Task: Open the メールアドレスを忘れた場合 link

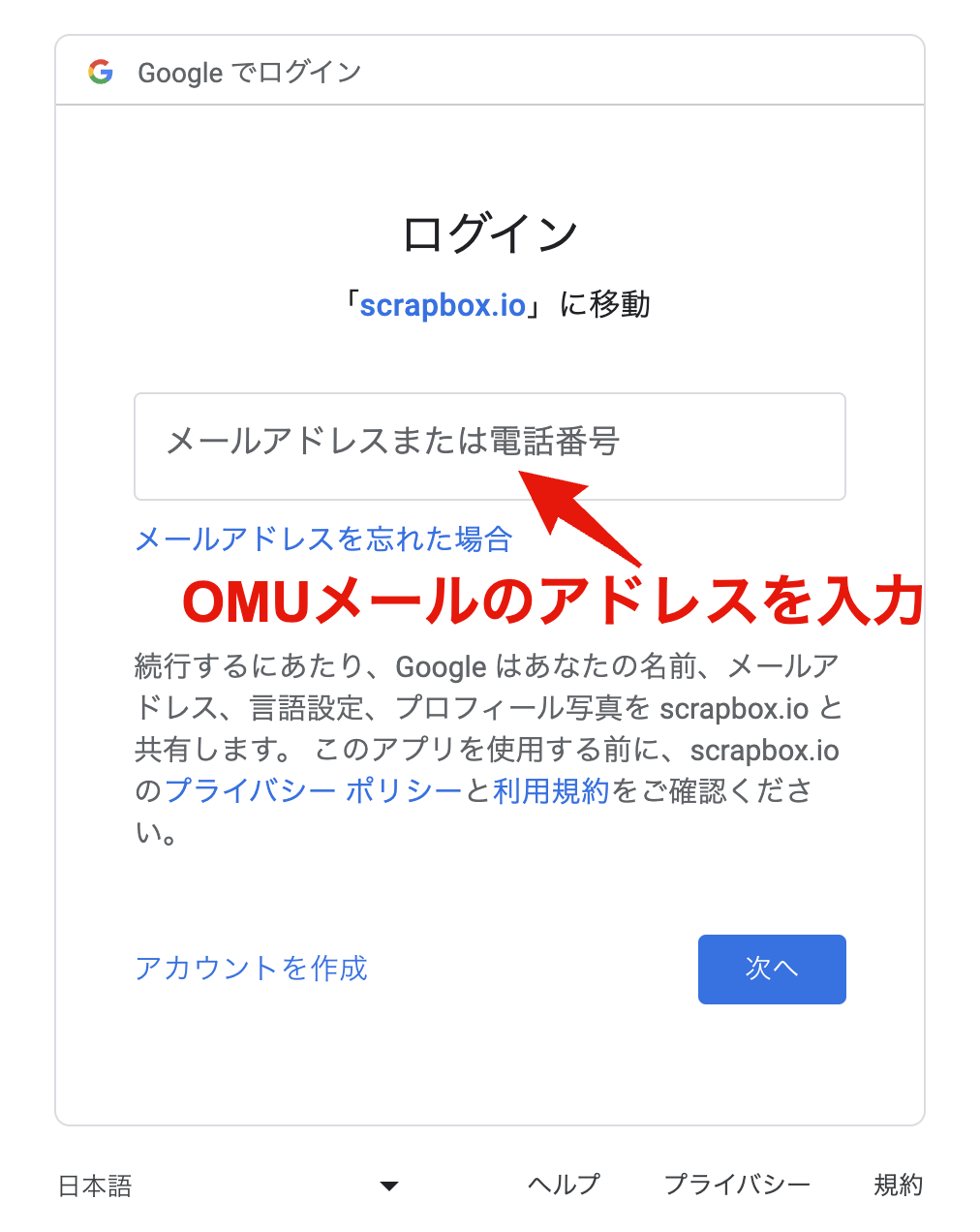Action: click(323, 539)
